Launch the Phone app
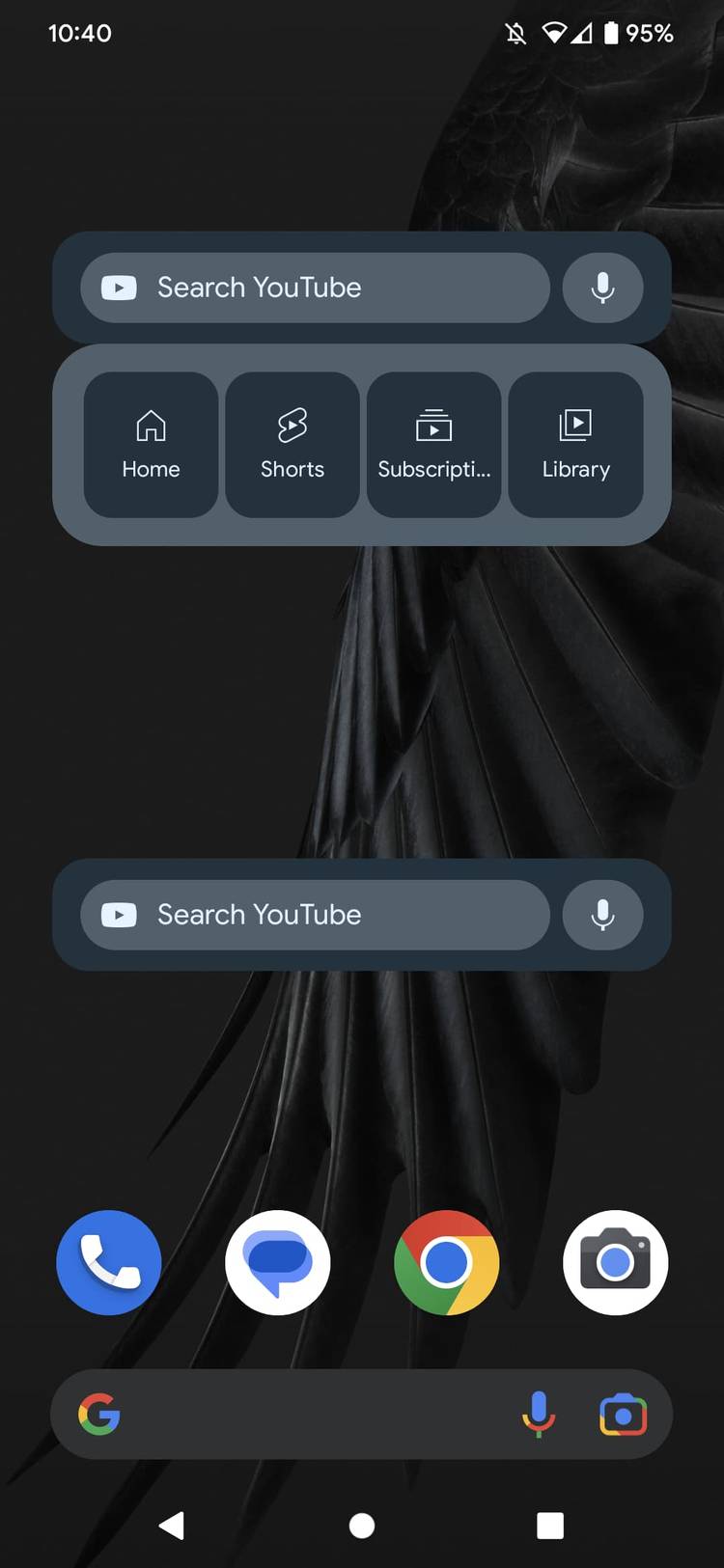Viewport: 724px width, 1568px height. [108, 1262]
